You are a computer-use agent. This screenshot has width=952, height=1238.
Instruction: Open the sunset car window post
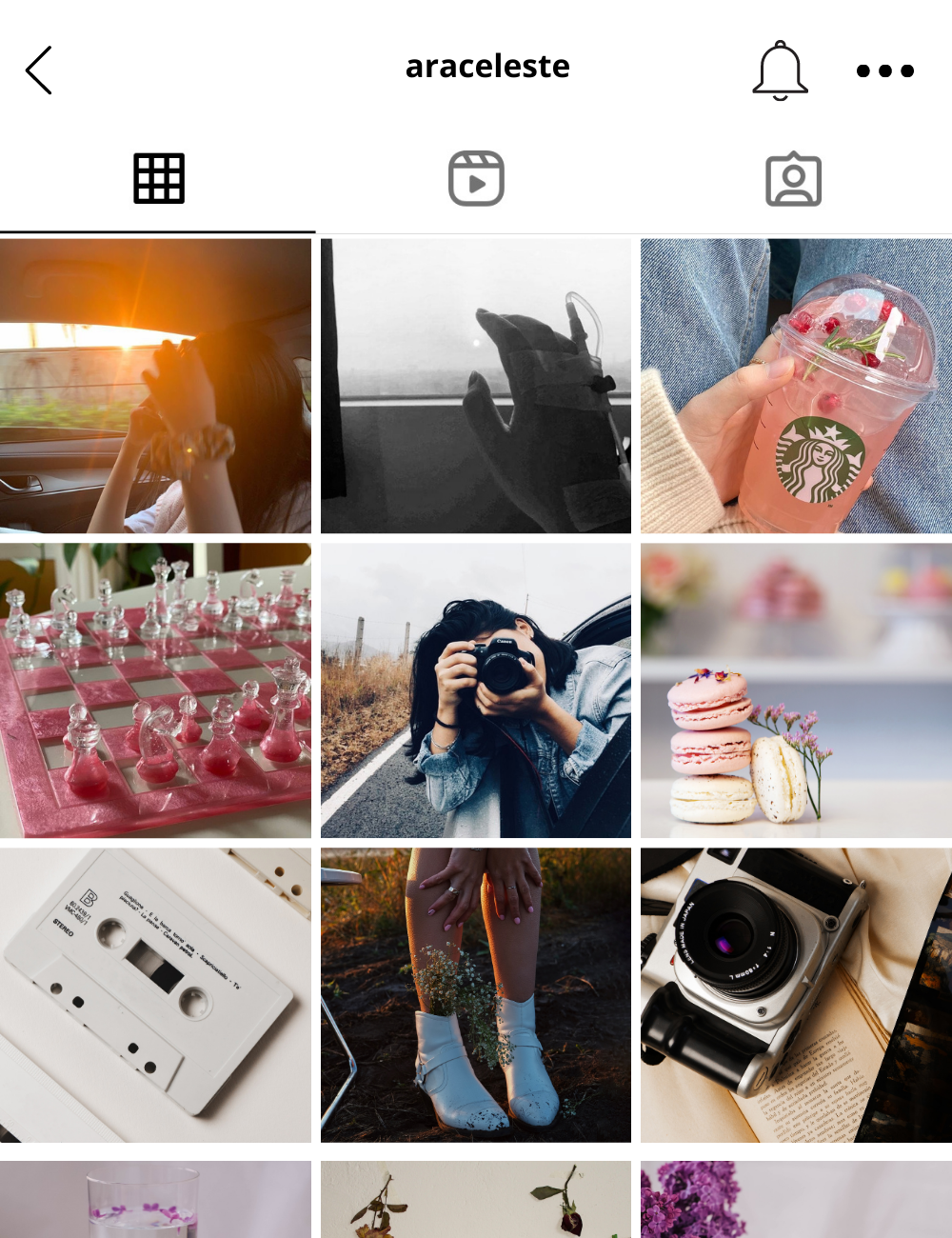point(155,386)
